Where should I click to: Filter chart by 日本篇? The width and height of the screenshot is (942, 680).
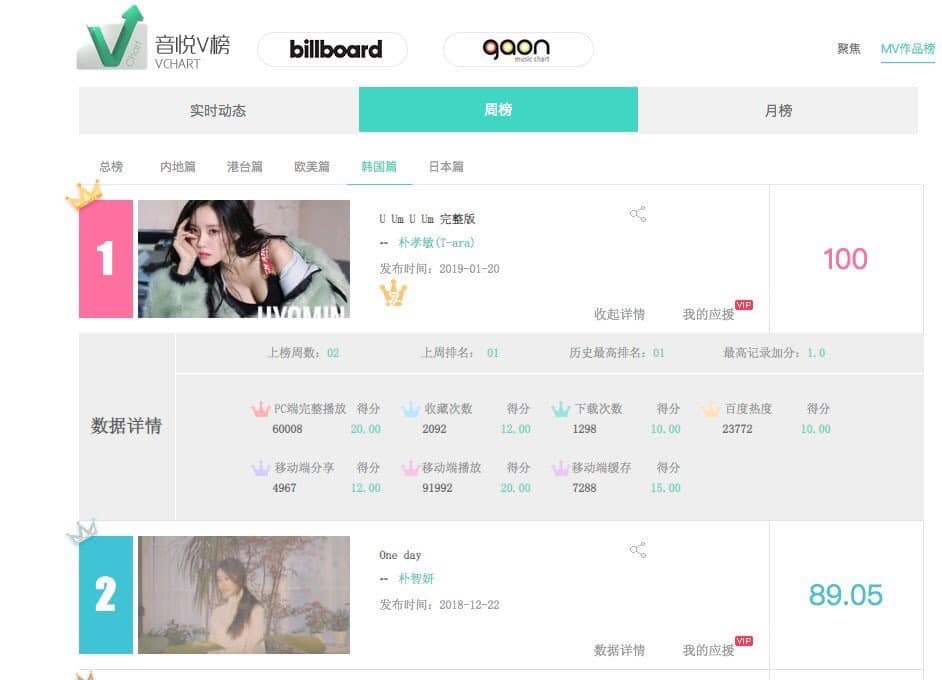click(x=446, y=167)
